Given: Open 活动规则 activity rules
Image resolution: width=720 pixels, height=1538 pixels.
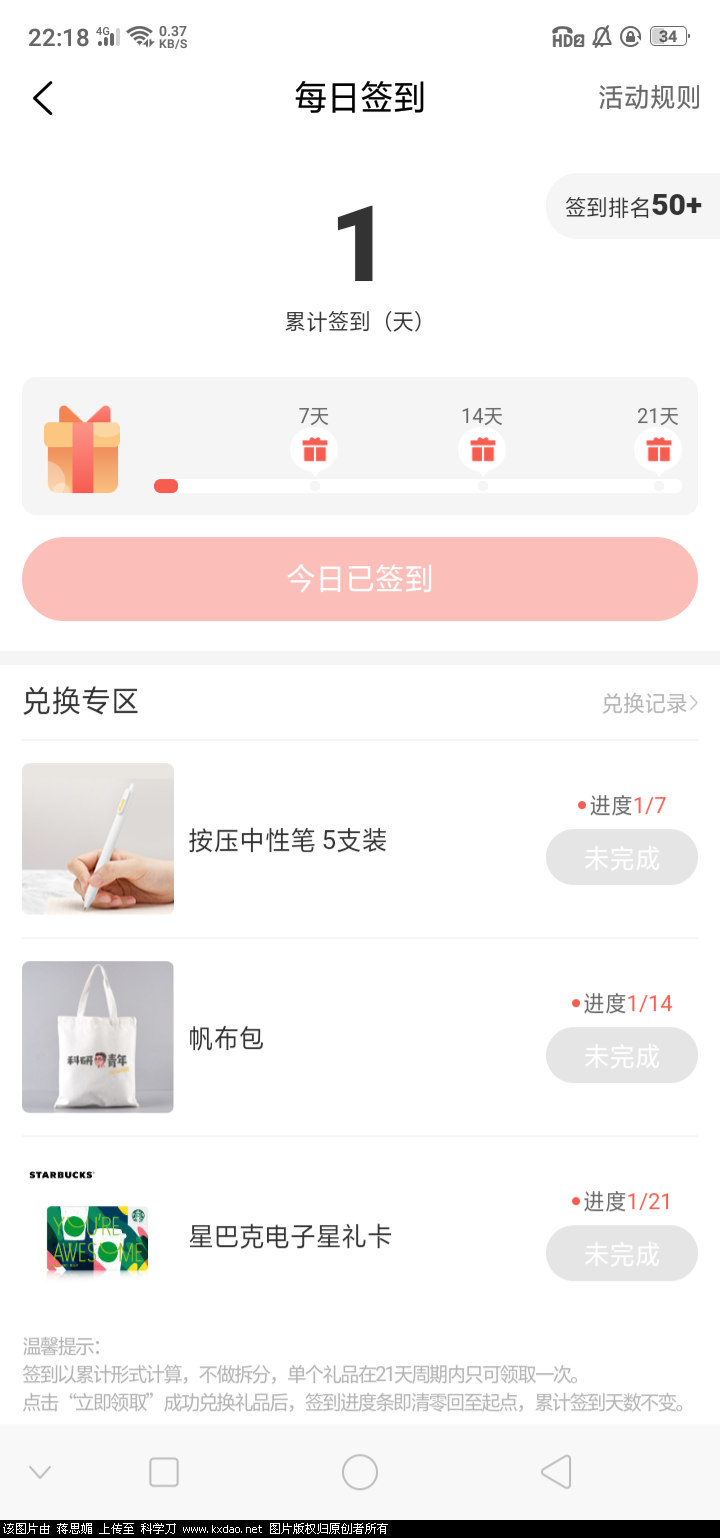Looking at the screenshot, I should click(x=648, y=98).
